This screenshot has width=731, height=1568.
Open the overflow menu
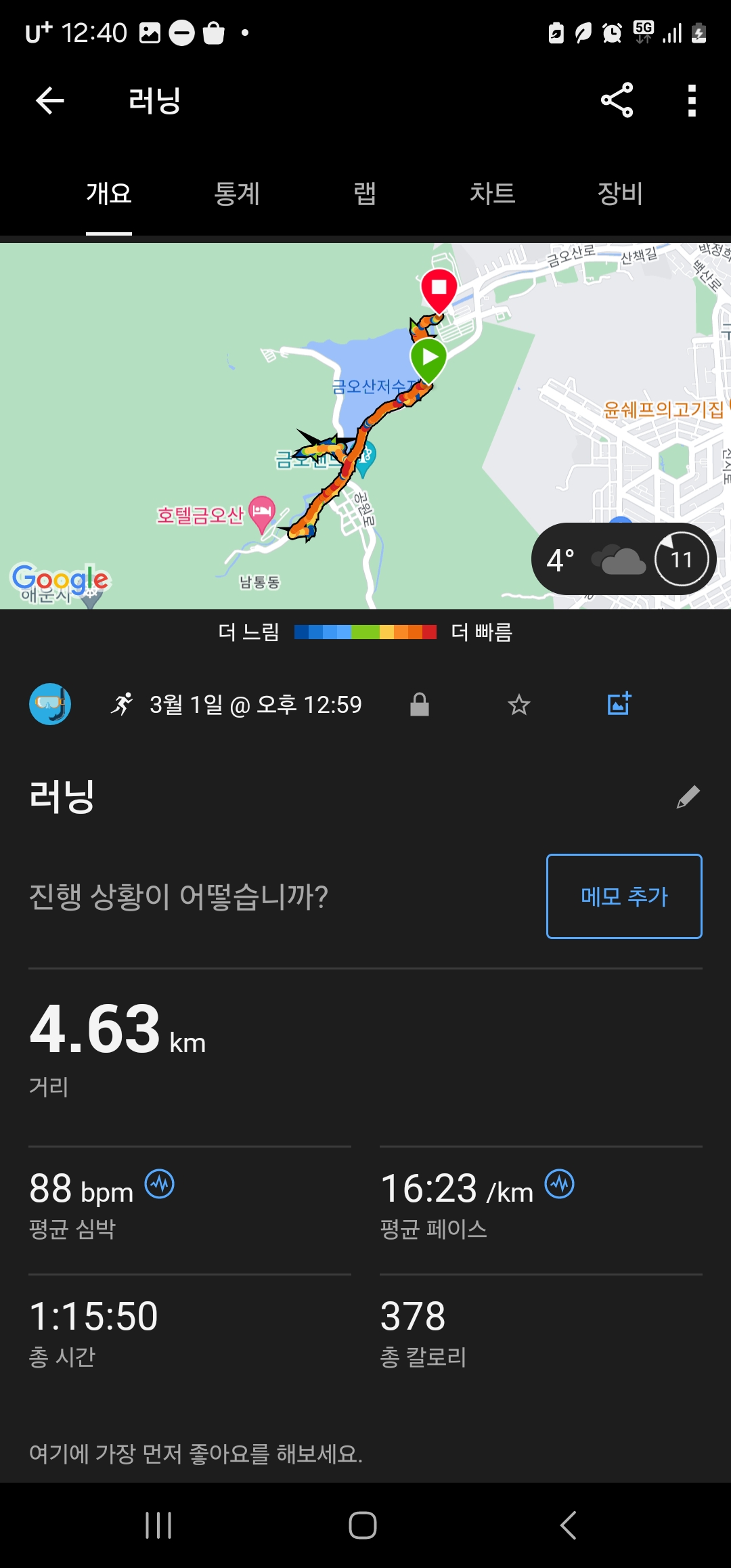click(692, 100)
